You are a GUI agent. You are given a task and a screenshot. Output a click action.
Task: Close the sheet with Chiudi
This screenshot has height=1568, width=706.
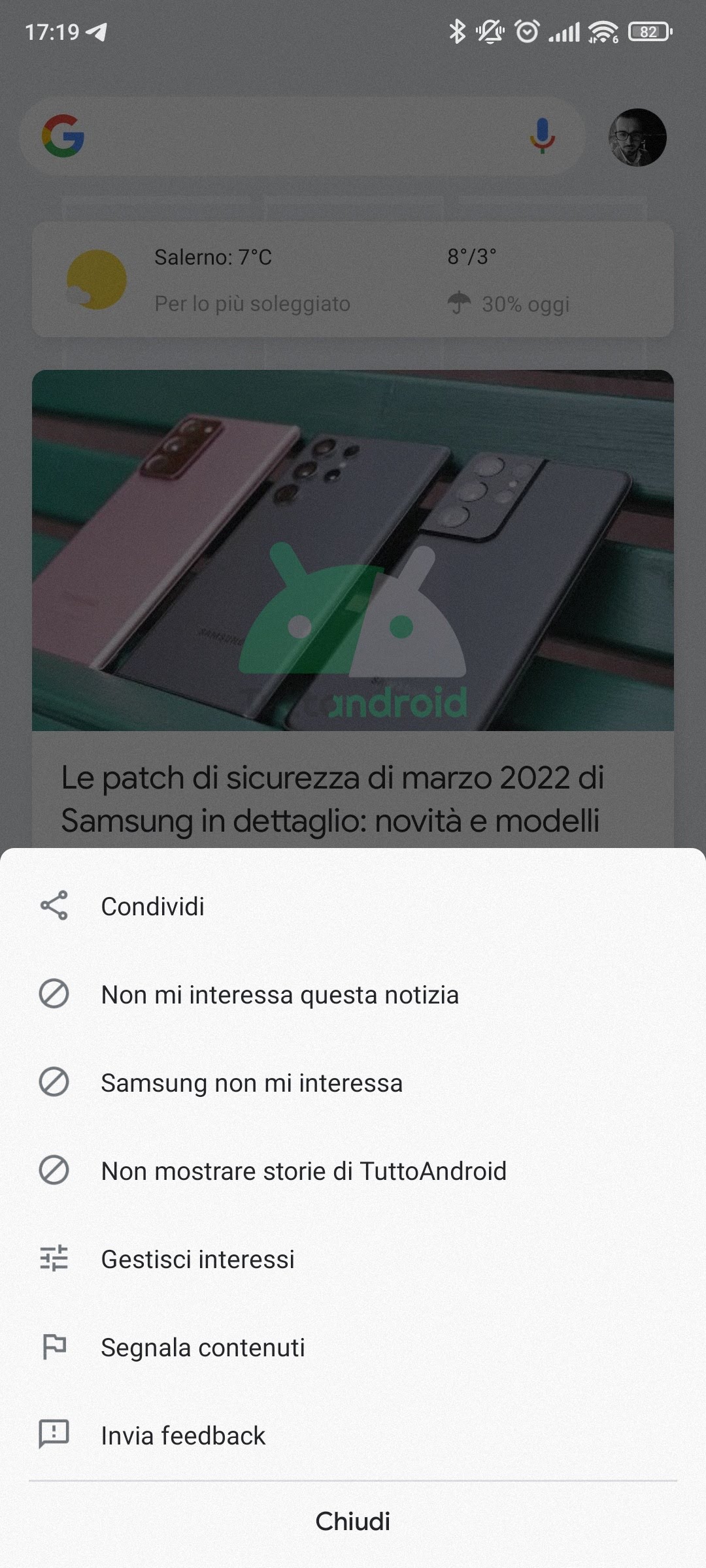(x=353, y=1522)
